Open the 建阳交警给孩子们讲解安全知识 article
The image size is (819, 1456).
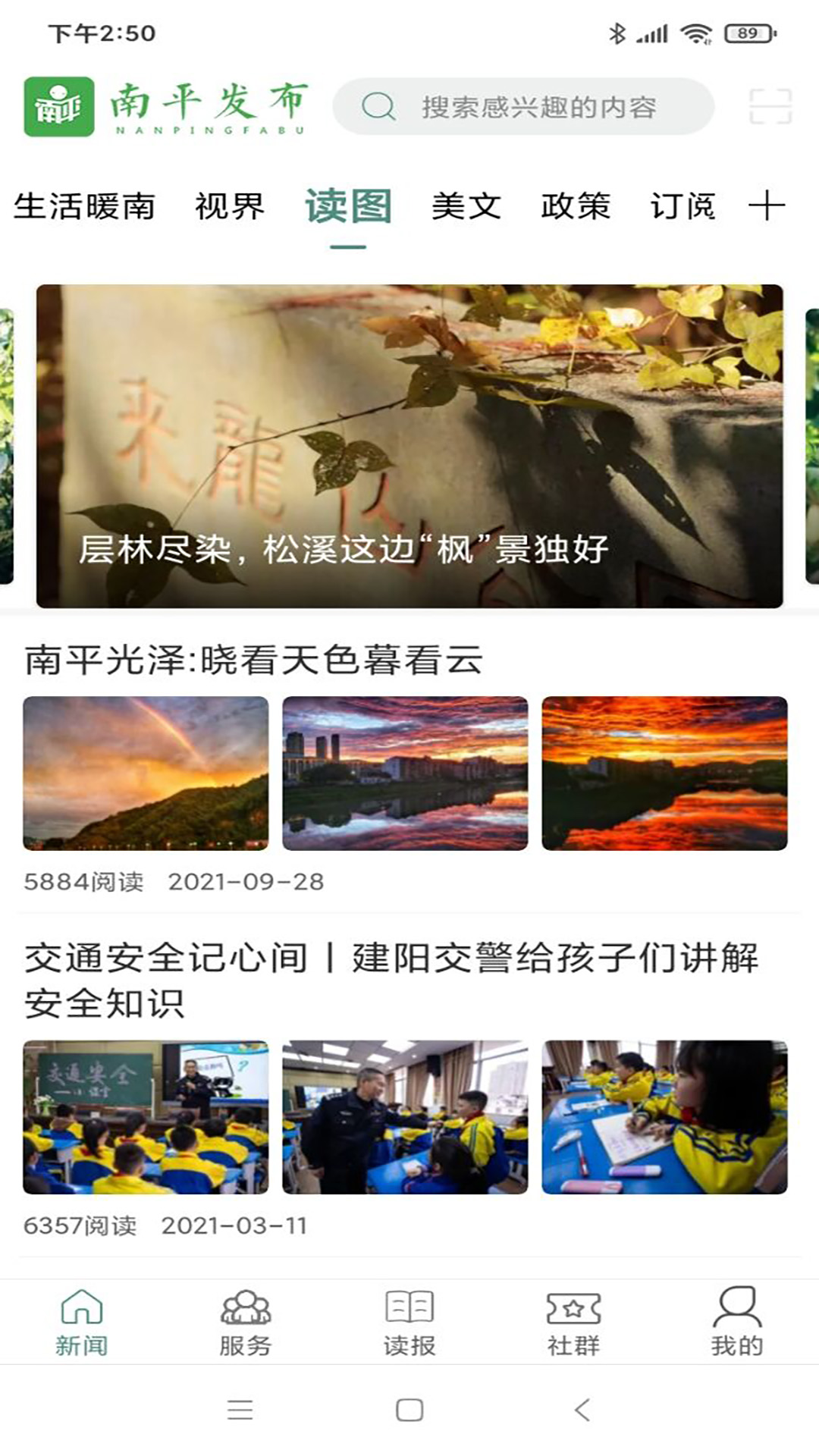click(391, 980)
